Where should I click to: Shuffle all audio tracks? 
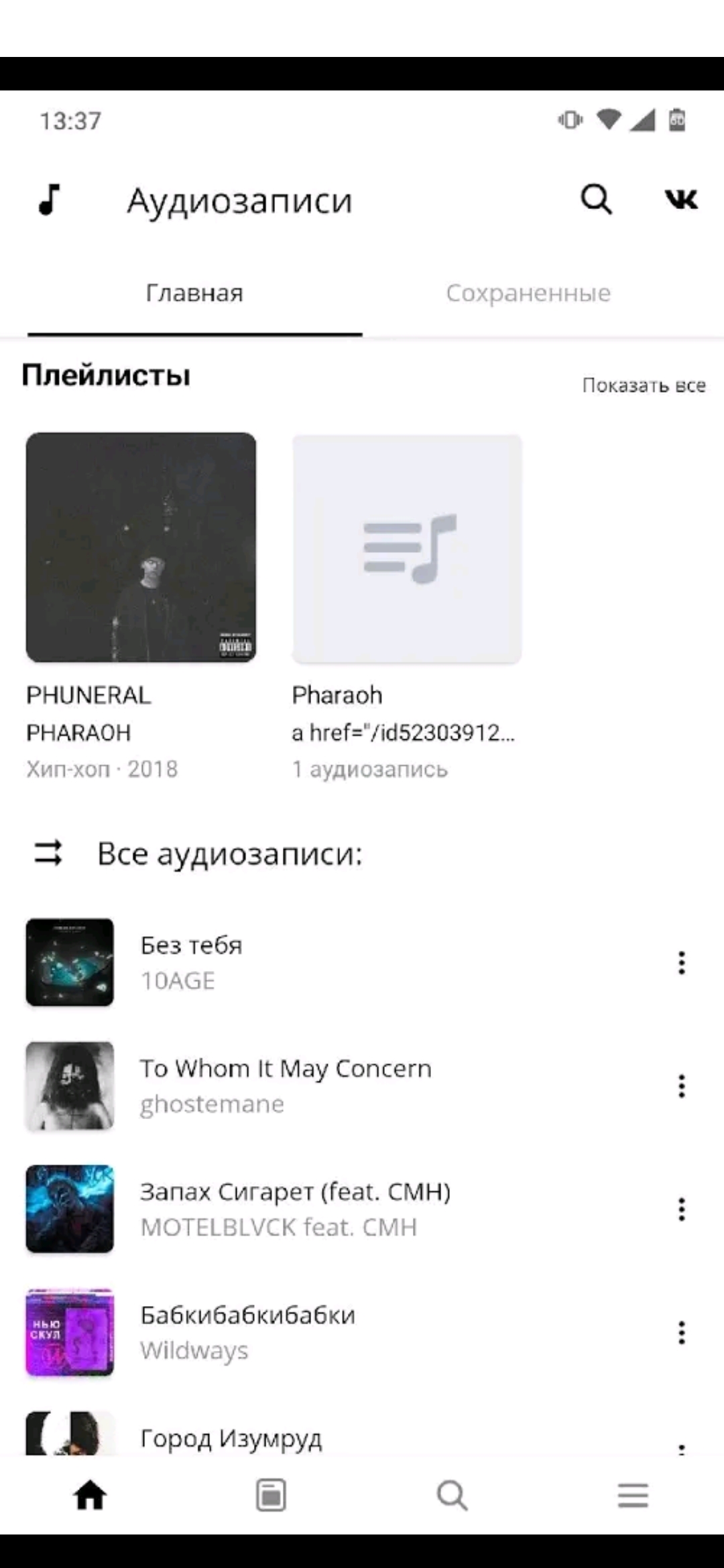pyautogui.click(x=48, y=854)
